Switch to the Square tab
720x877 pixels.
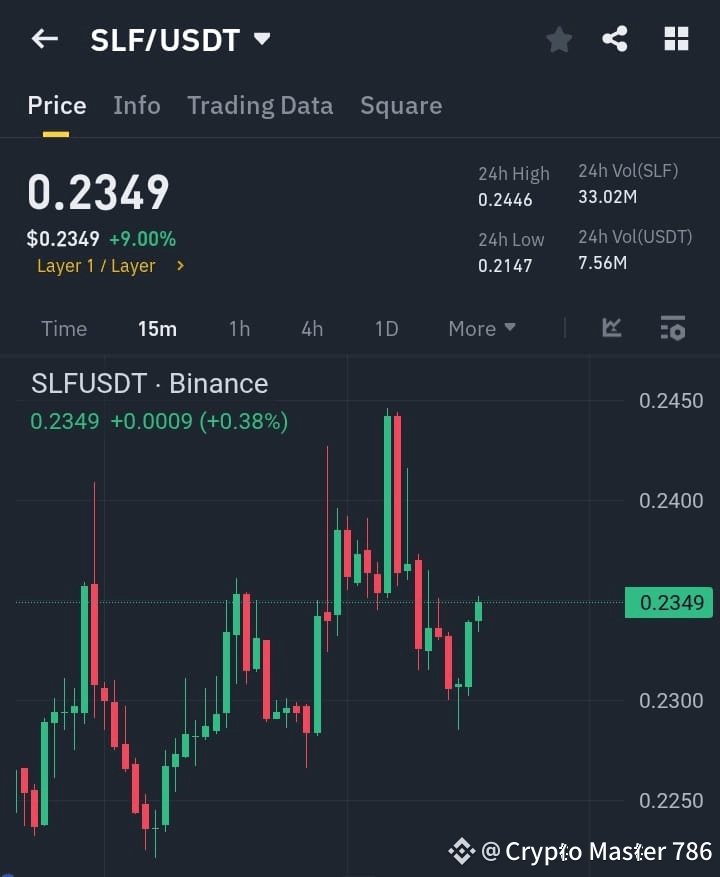(401, 105)
